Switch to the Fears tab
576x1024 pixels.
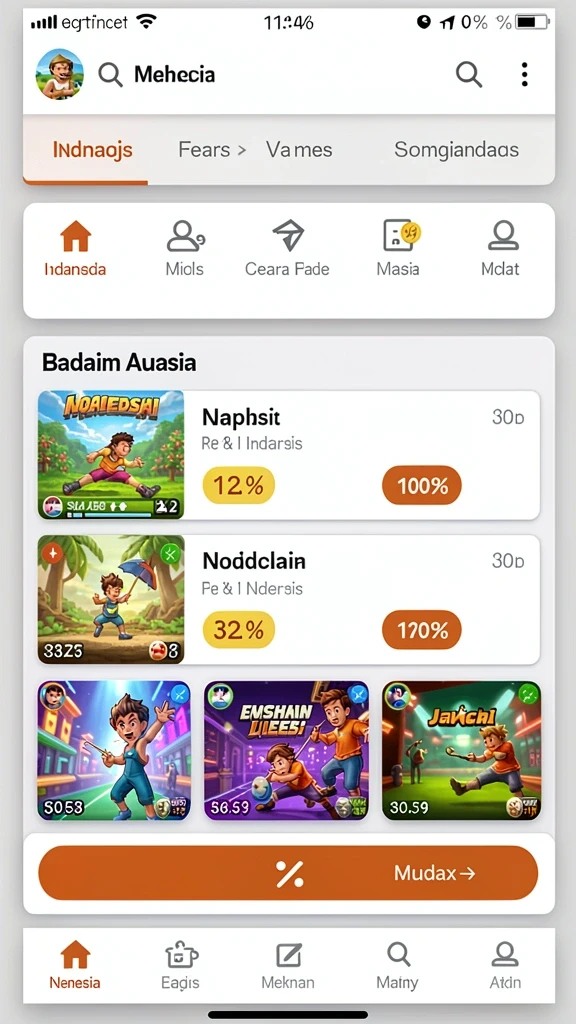[212, 150]
